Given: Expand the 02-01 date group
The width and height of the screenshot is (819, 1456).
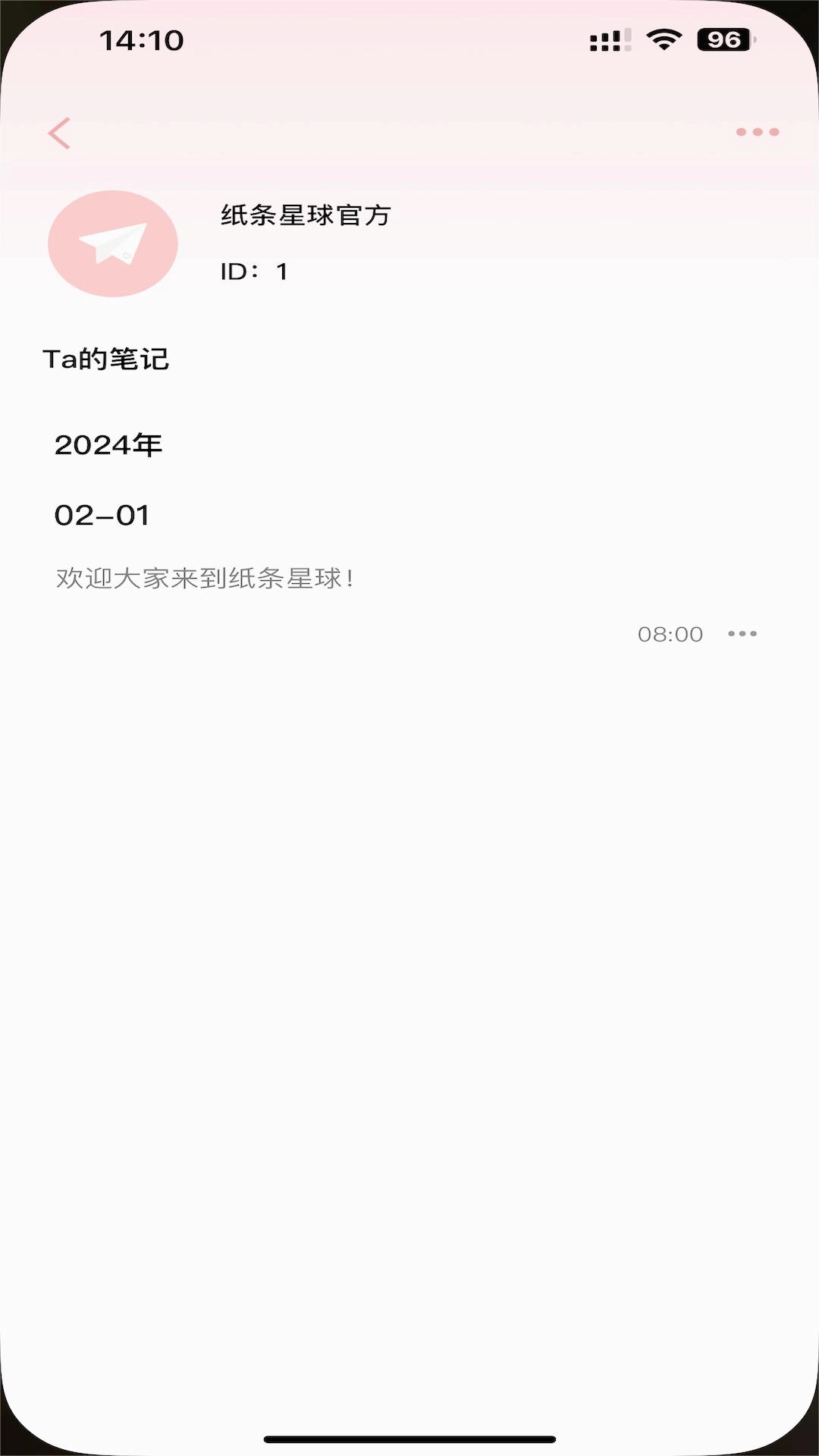Looking at the screenshot, I should click(x=103, y=516).
